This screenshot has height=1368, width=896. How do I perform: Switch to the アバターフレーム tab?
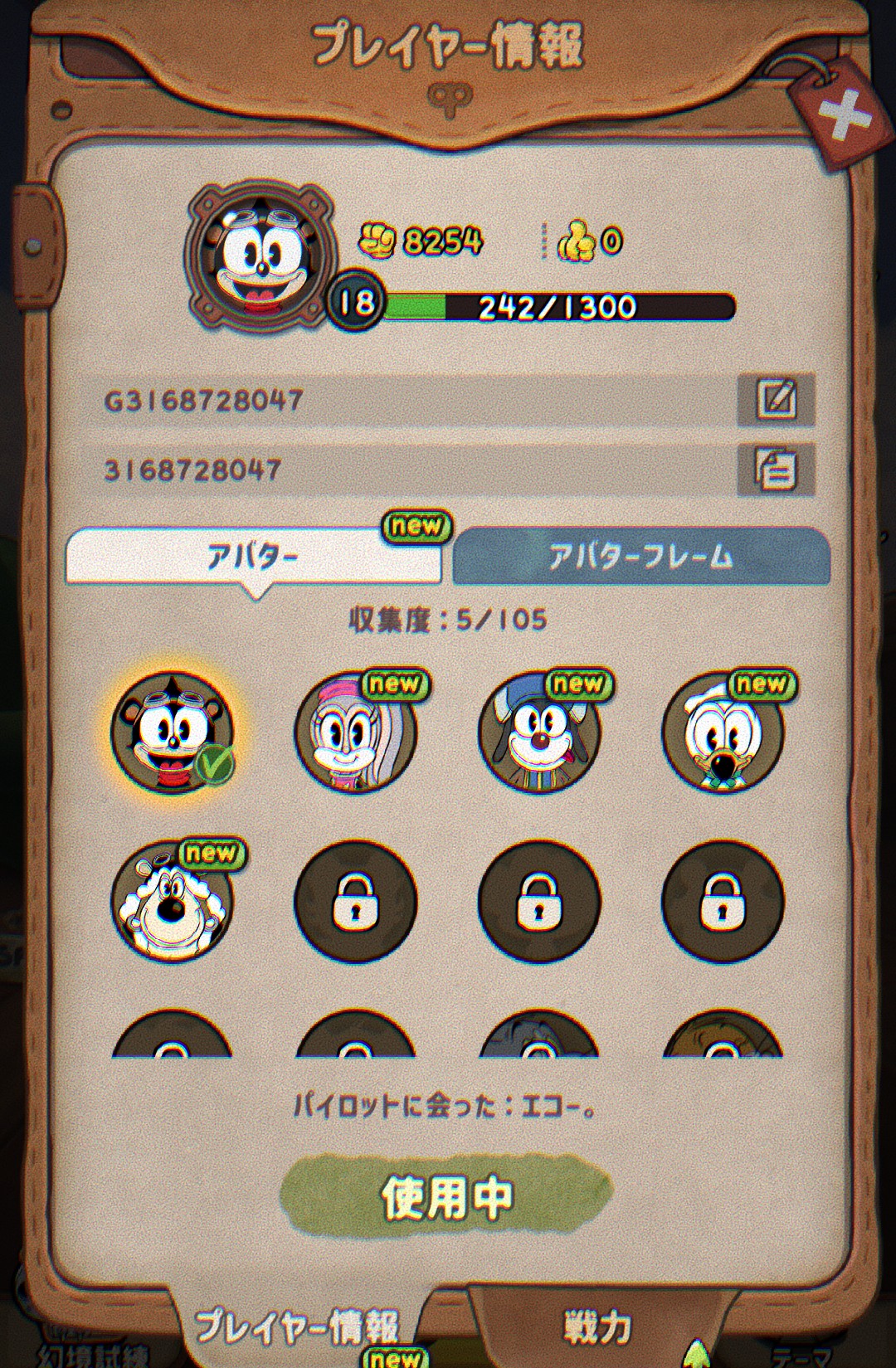pos(640,556)
